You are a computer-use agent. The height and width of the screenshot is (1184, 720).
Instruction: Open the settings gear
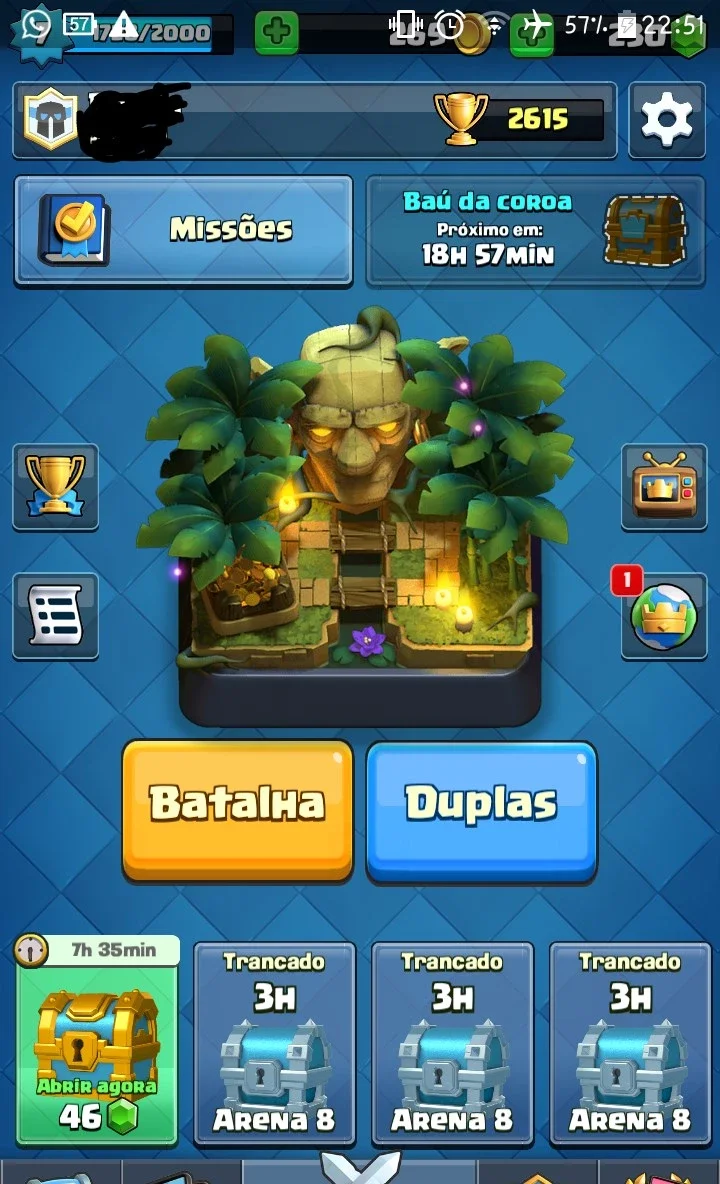(666, 120)
